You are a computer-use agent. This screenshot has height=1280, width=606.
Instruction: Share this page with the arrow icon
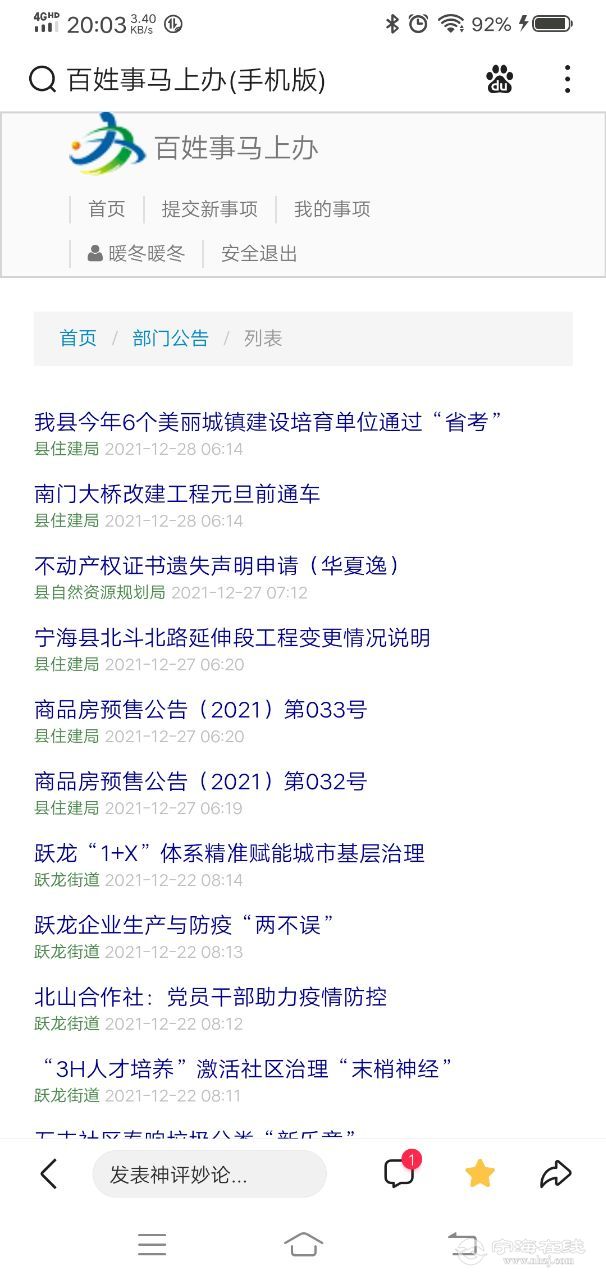[555, 1174]
